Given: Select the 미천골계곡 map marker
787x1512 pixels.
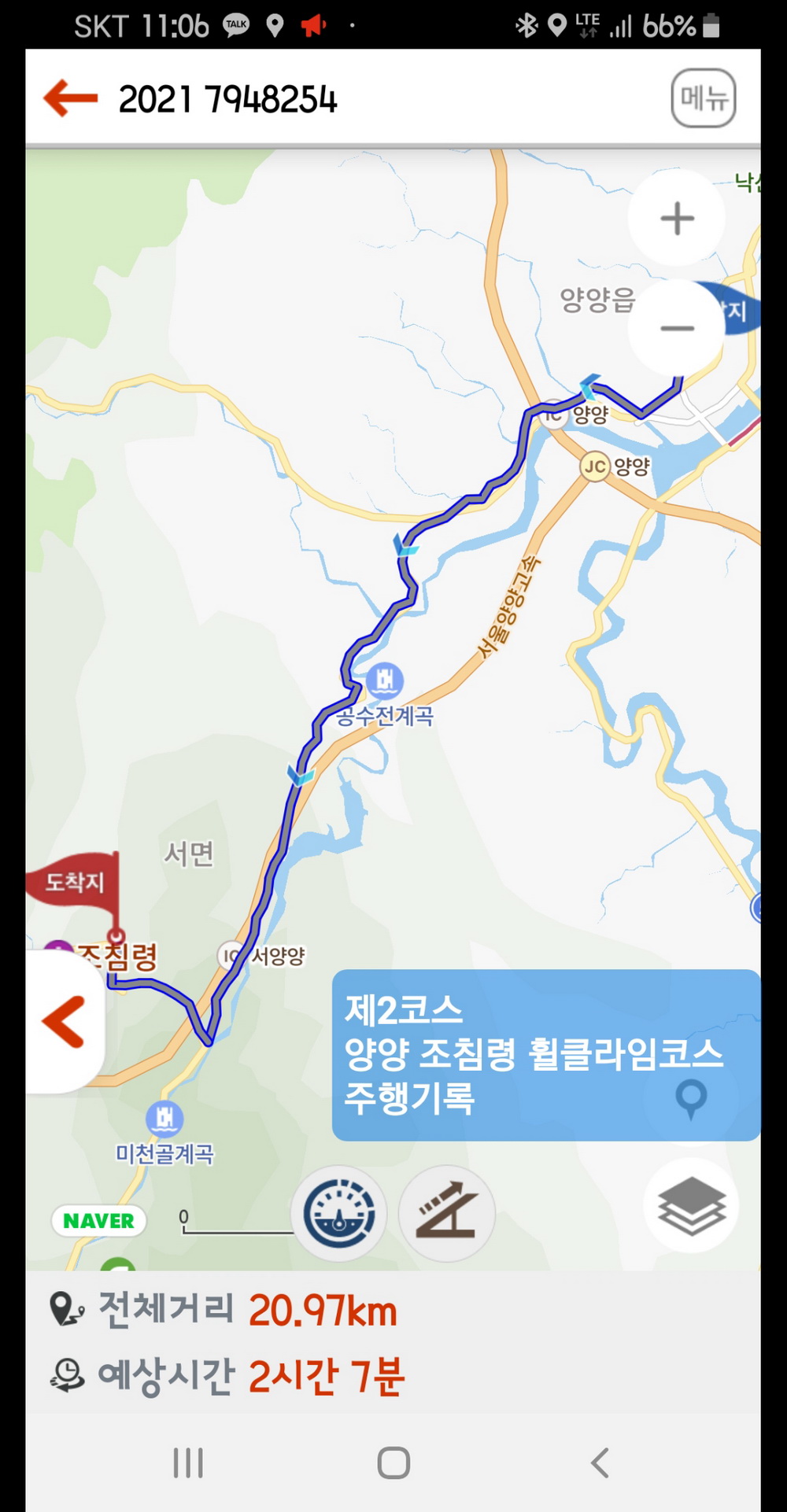Looking at the screenshot, I should (164, 1118).
